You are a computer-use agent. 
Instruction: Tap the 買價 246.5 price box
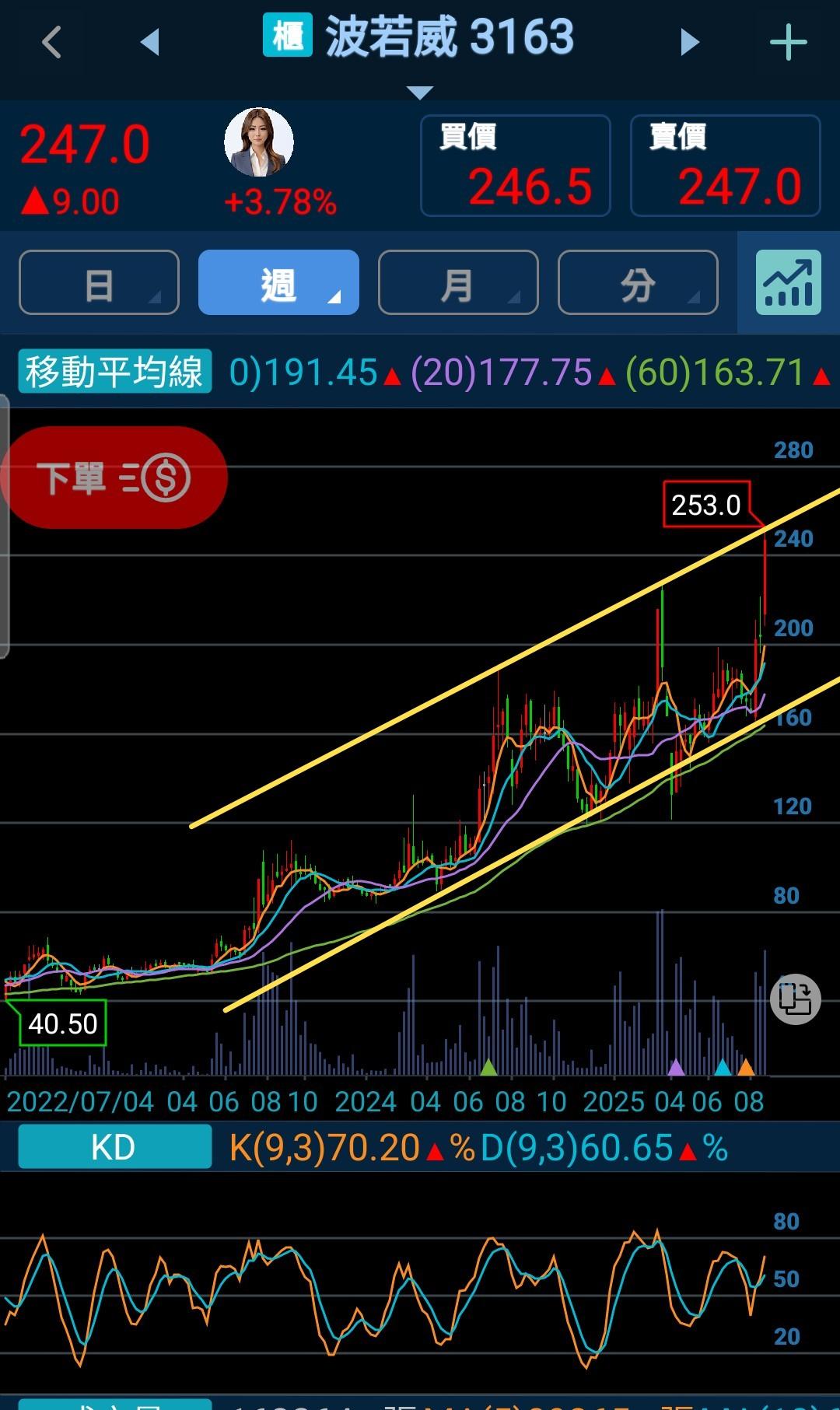tap(515, 166)
